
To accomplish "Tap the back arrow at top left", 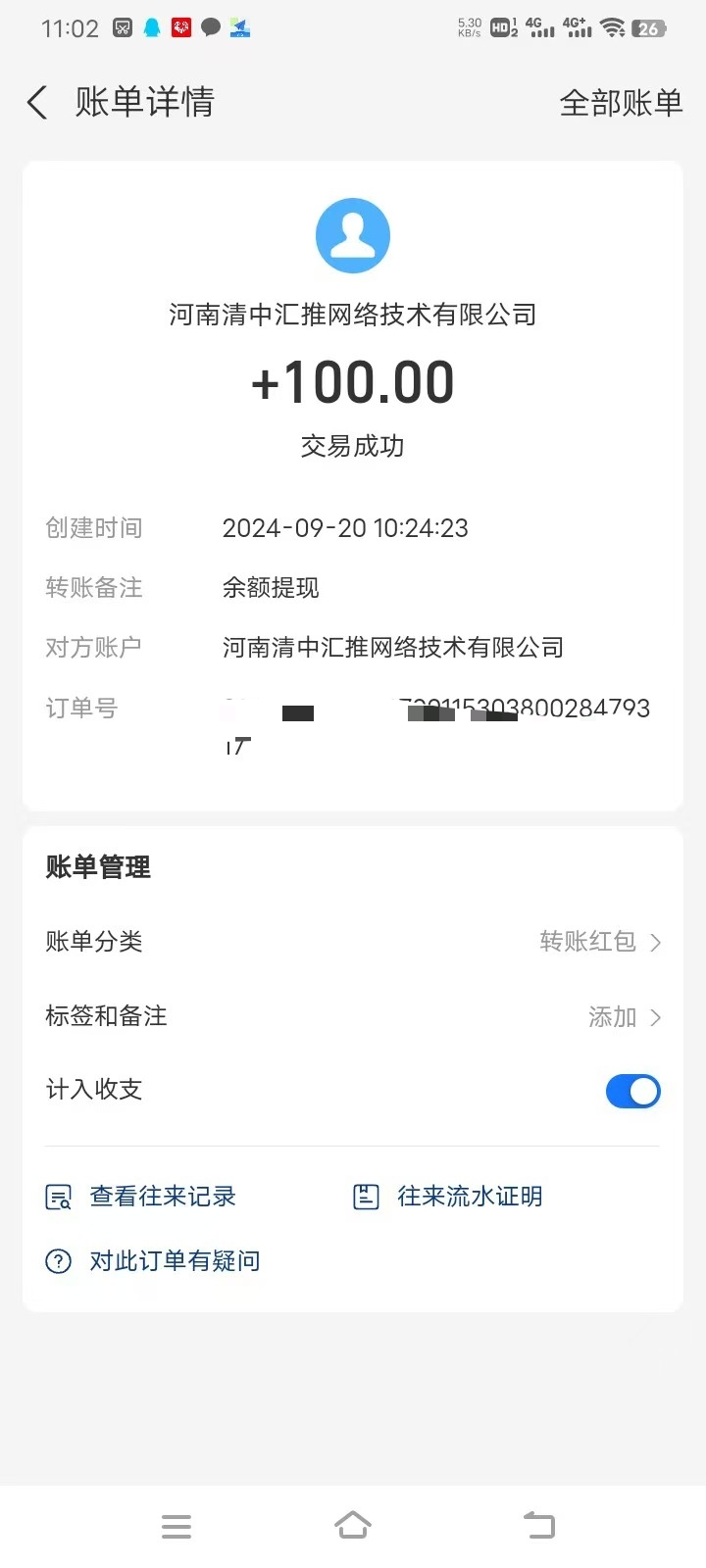I will point(36,102).
